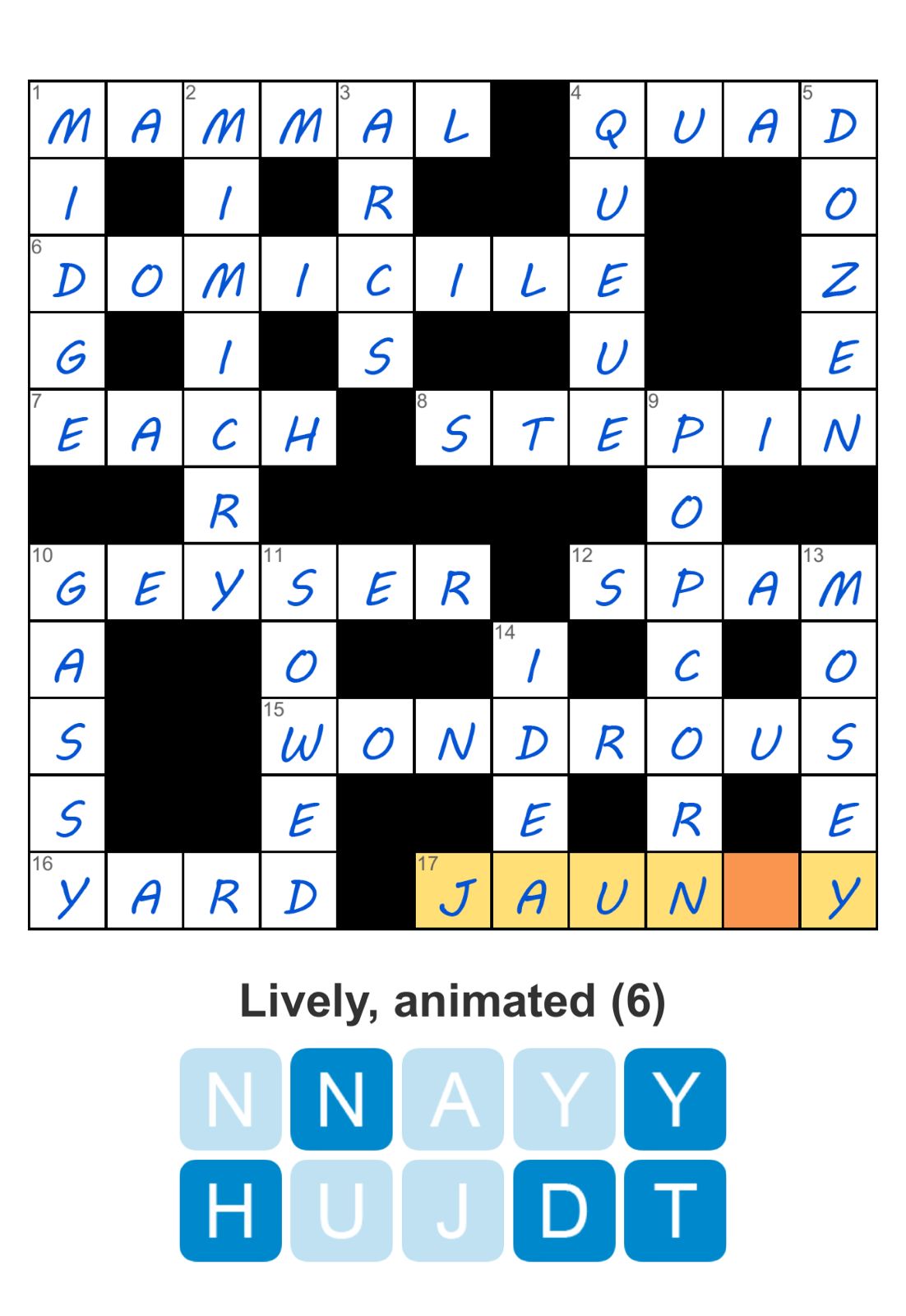Select the J cell numbered 17

tap(454, 891)
